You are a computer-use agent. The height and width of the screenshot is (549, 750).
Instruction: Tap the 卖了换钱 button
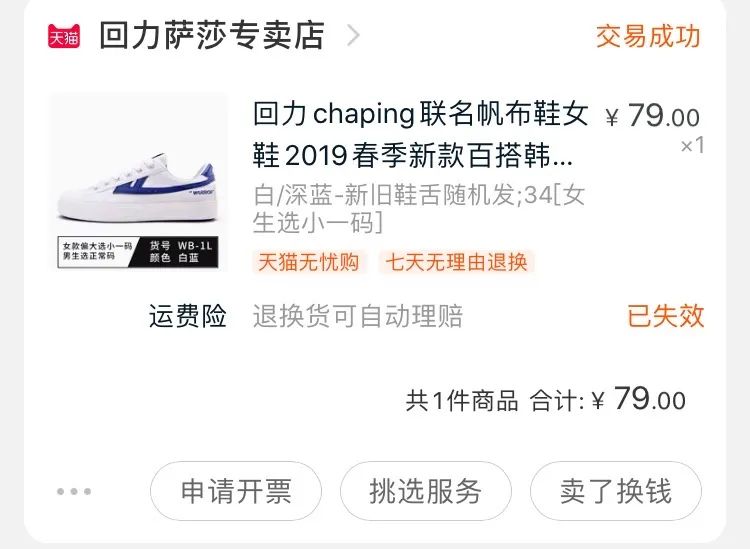[616, 491]
